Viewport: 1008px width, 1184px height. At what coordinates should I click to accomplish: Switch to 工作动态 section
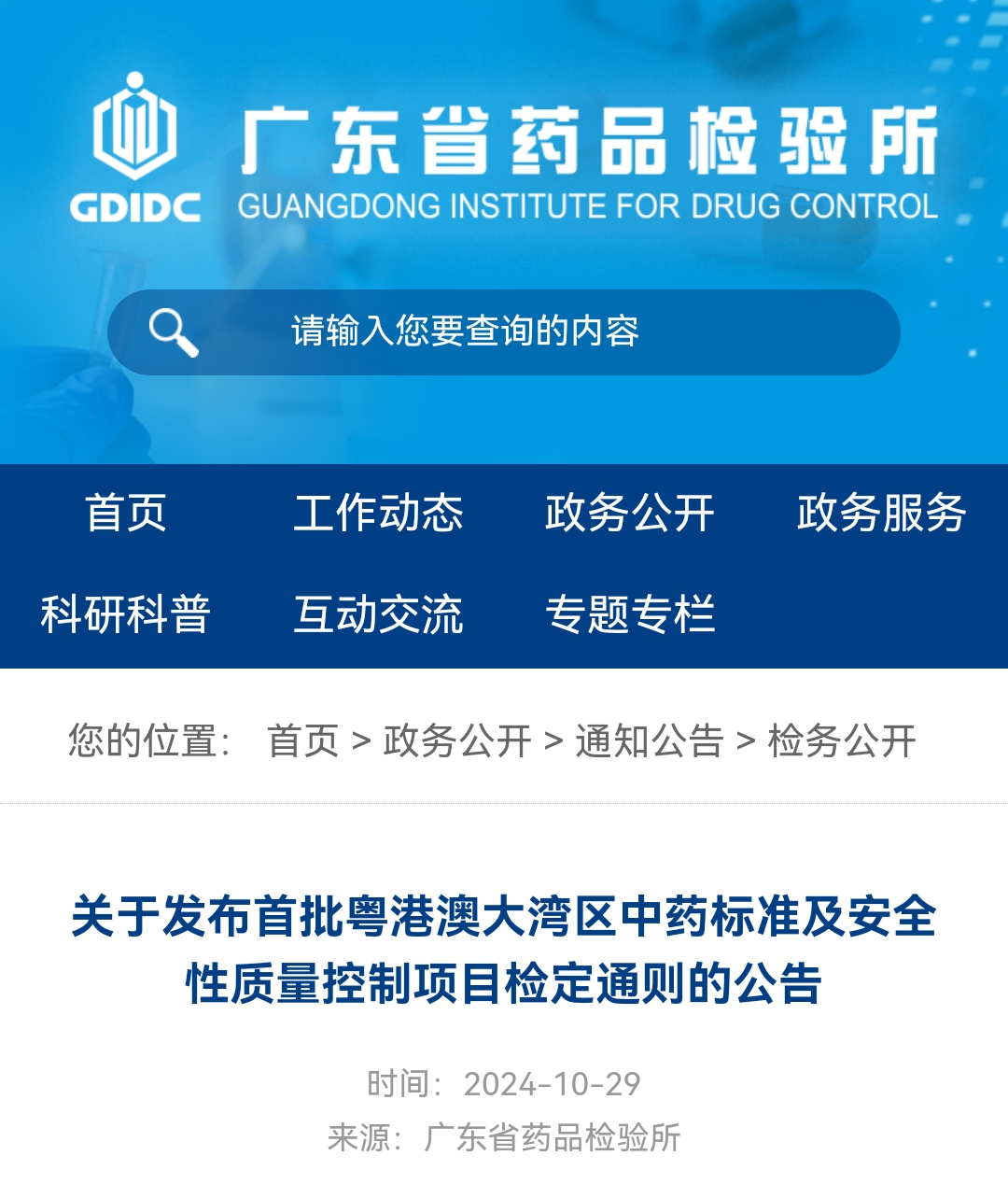pyautogui.click(x=378, y=513)
